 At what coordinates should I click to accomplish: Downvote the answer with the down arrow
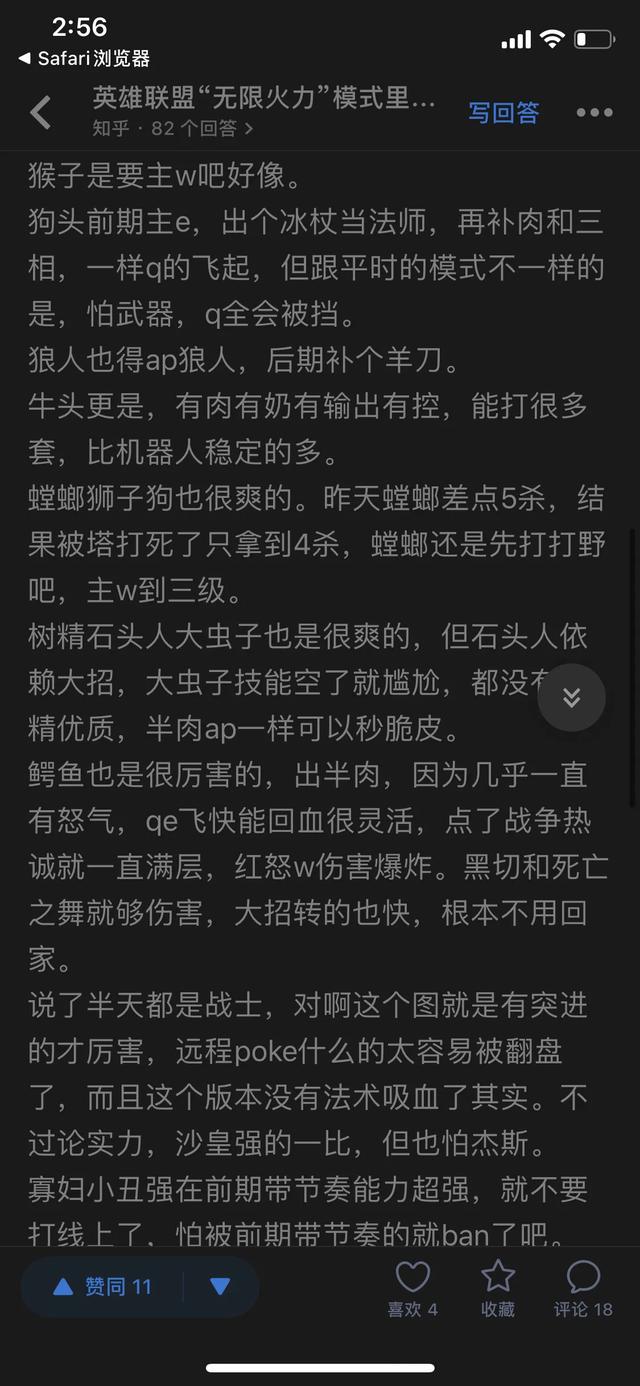point(221,1286)
